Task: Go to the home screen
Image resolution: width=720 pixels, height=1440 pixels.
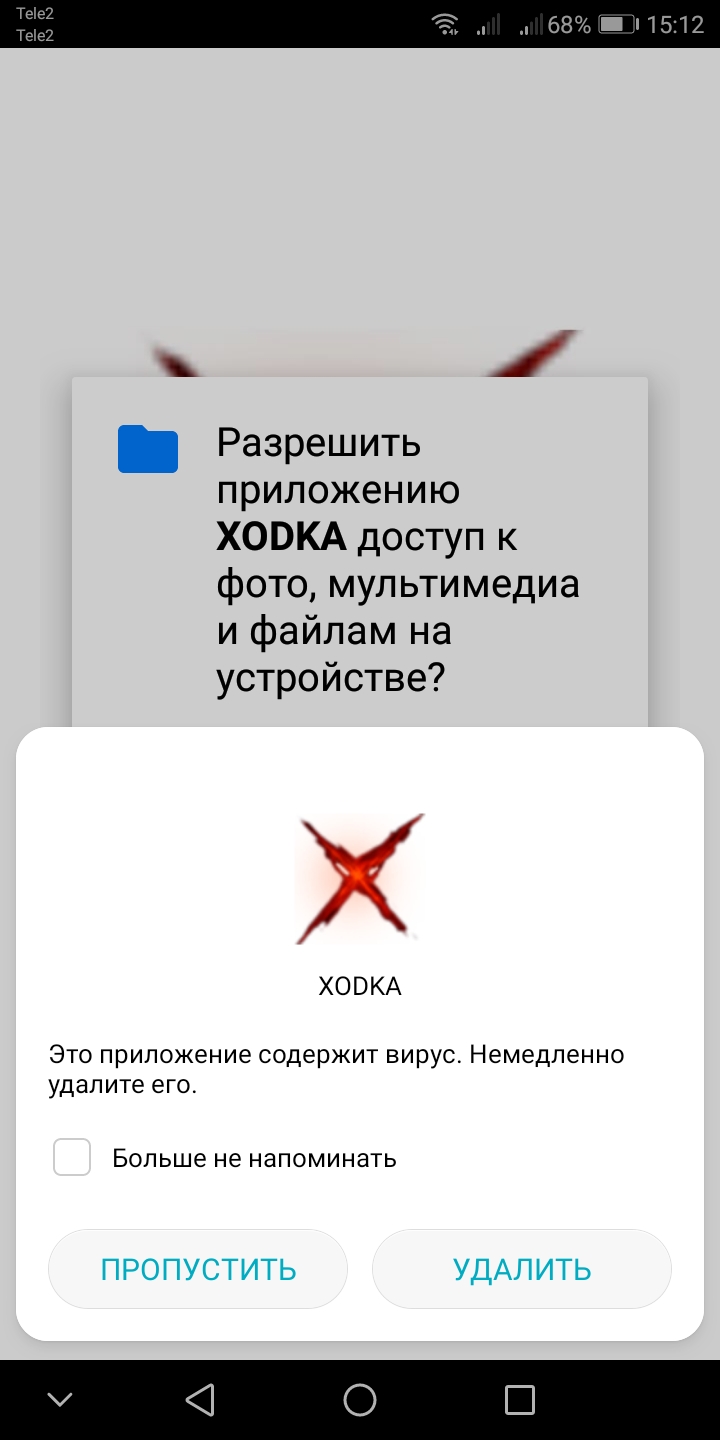Action: click(x=360, y=1399)
